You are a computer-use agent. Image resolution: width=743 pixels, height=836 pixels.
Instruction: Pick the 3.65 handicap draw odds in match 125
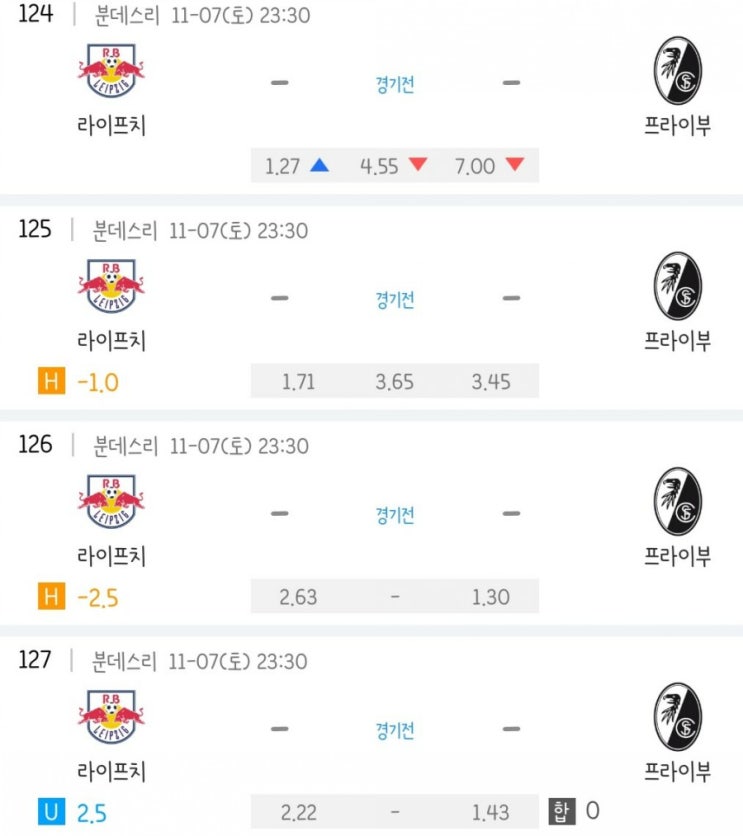point(394,382)
